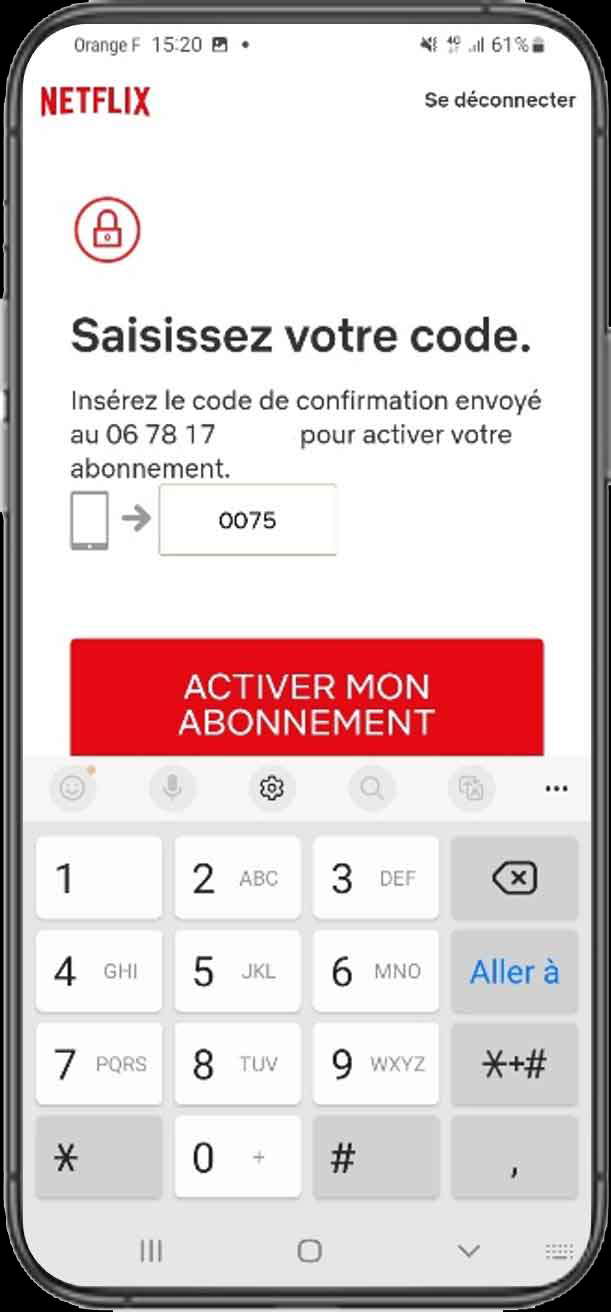Viewport: 611px width, 1312px height.
Task: Tap the Se déconnecter link
Action: [499, 100]
